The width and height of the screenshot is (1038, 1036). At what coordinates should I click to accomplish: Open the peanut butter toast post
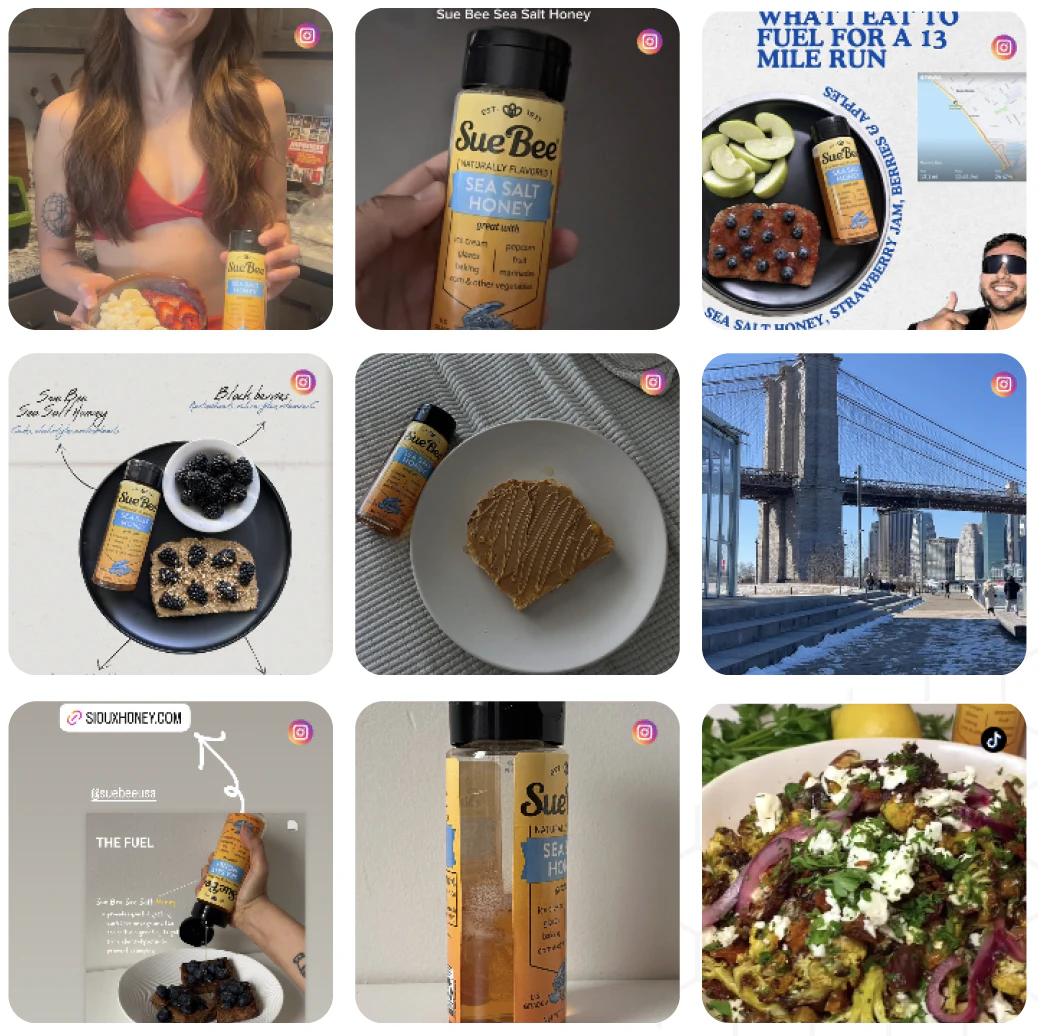(x=517, y=513)
